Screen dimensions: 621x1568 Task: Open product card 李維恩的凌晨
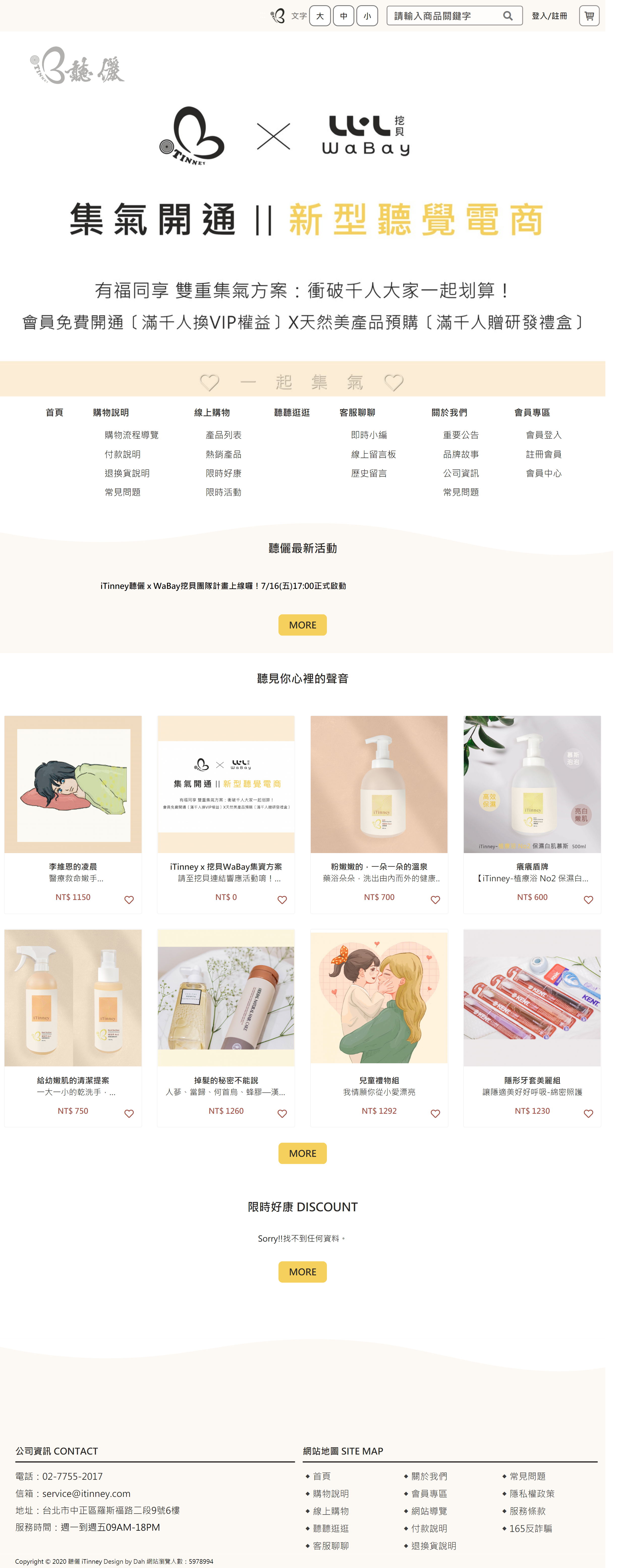(73, 785)
